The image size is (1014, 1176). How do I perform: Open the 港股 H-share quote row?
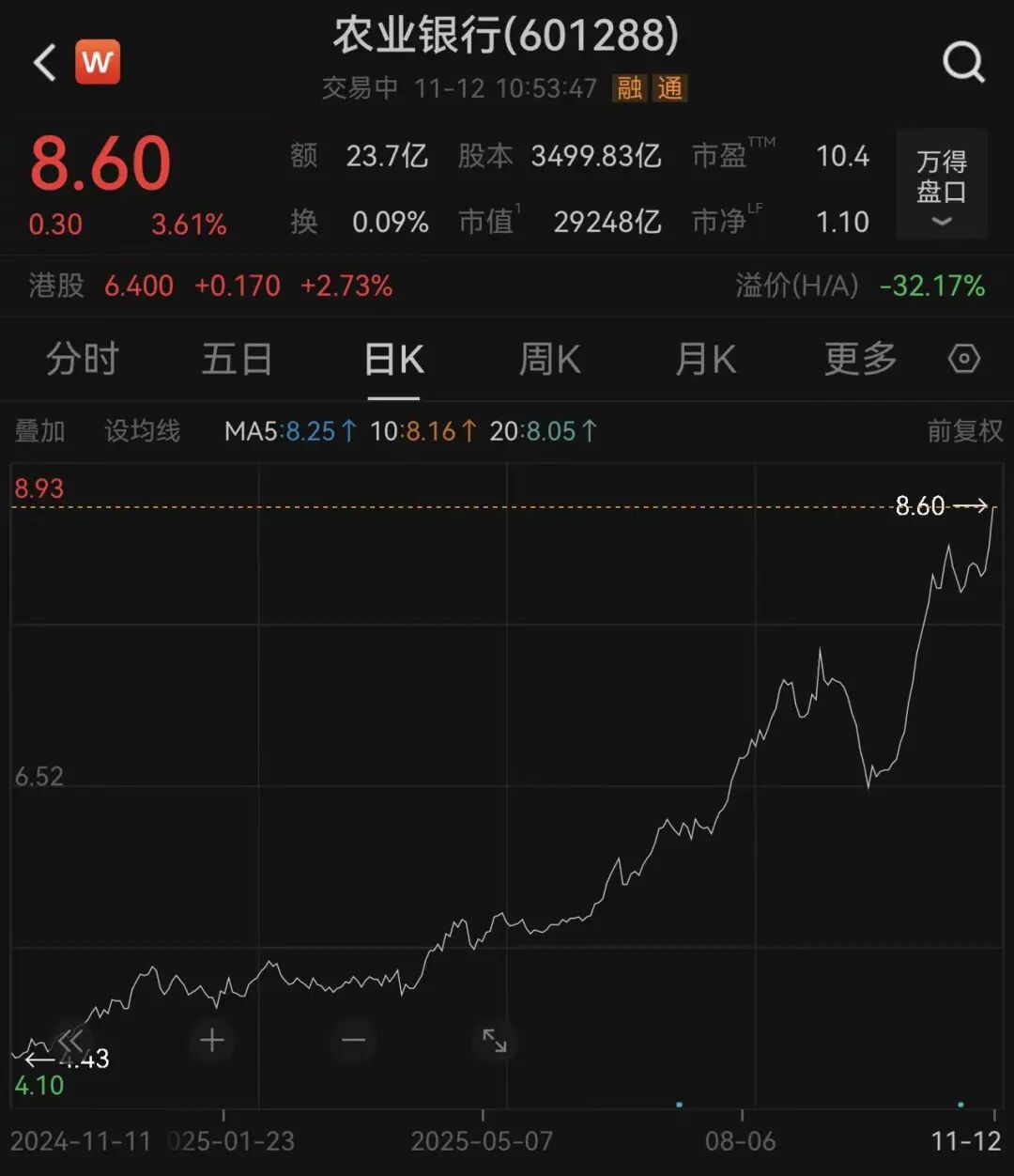click(x=210, y=286)
